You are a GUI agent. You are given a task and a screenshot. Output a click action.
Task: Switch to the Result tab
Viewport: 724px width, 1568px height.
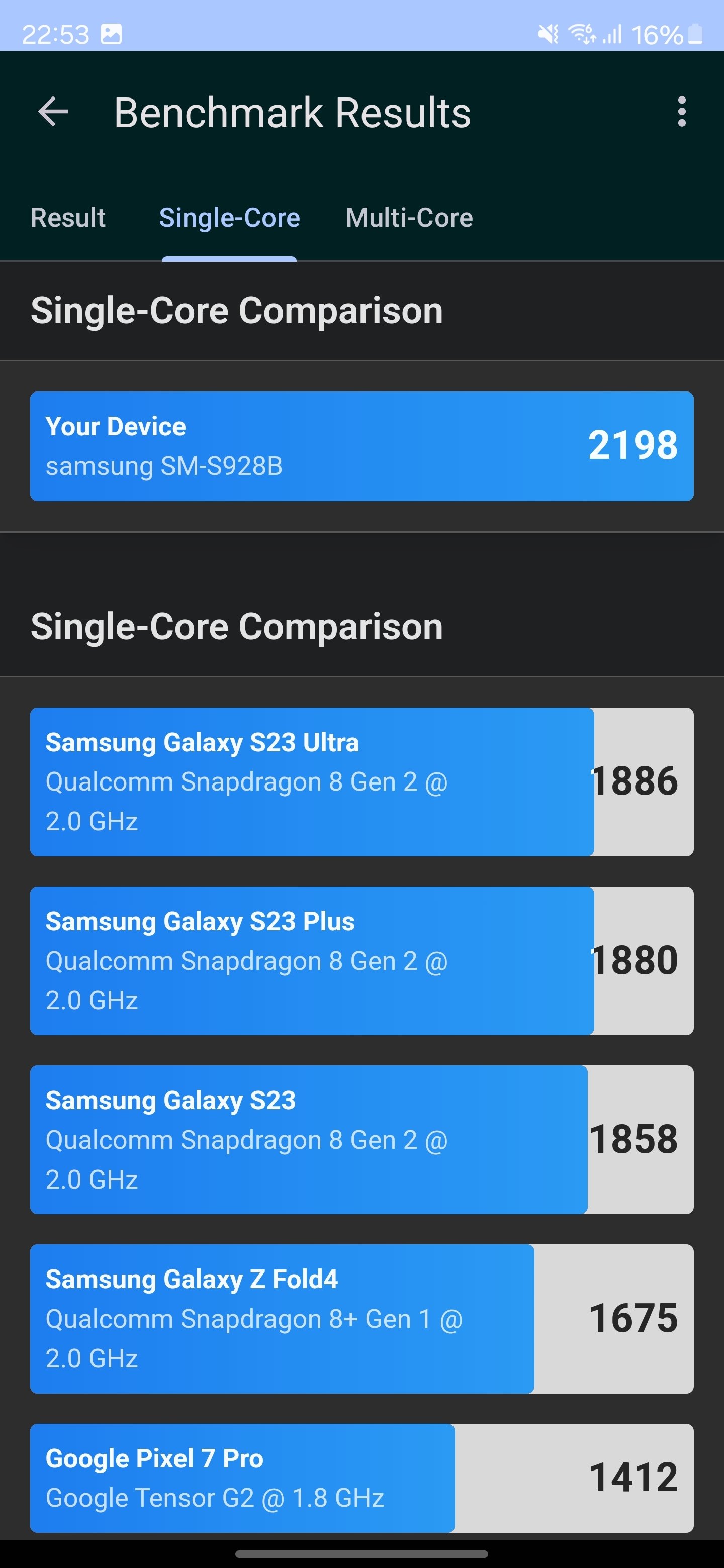coord(68,218)
